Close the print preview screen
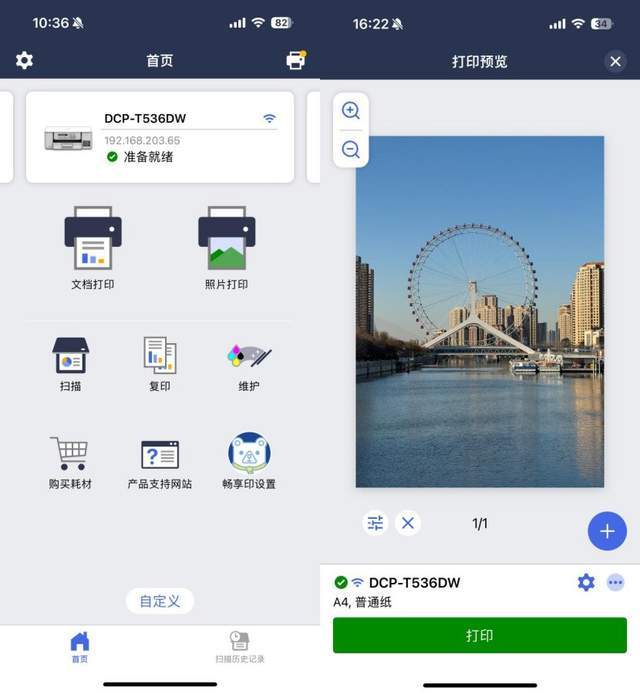Screen dimensions: 640x694 coord(615,61)
